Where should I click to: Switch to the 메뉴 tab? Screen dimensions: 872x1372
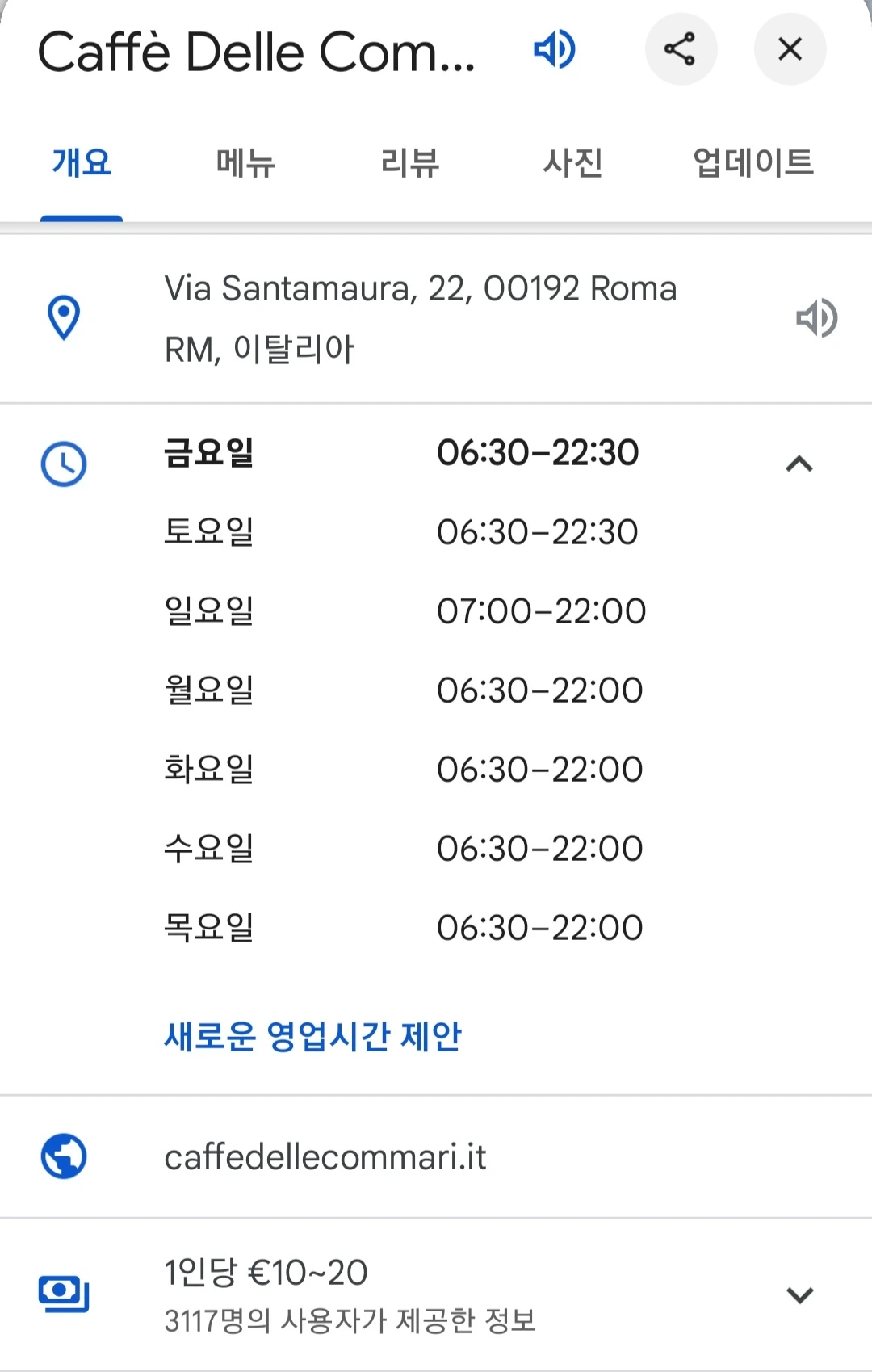pos(245,163)
